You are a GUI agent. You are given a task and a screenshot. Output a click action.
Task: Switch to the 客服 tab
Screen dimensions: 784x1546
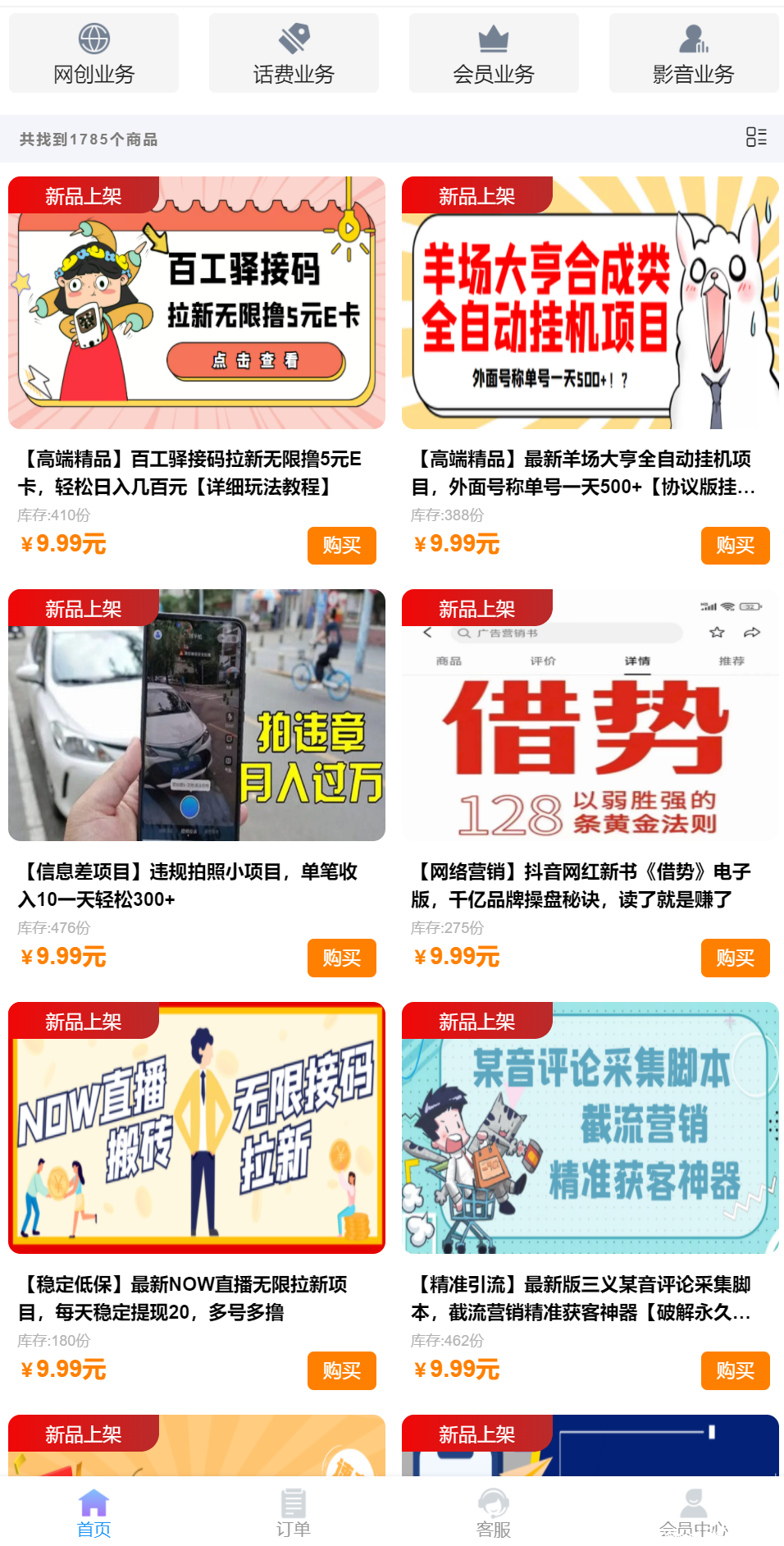click(x=494, y=1510)
